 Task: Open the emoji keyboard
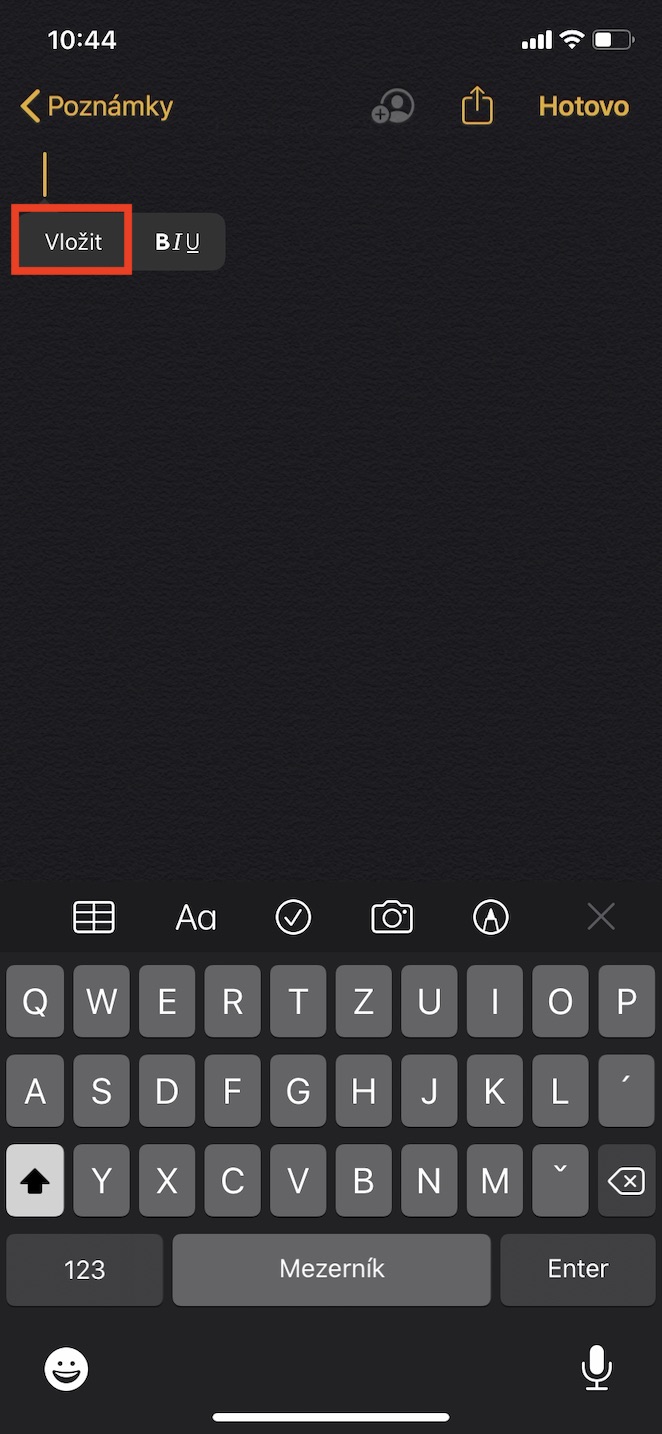[67, 1369]
